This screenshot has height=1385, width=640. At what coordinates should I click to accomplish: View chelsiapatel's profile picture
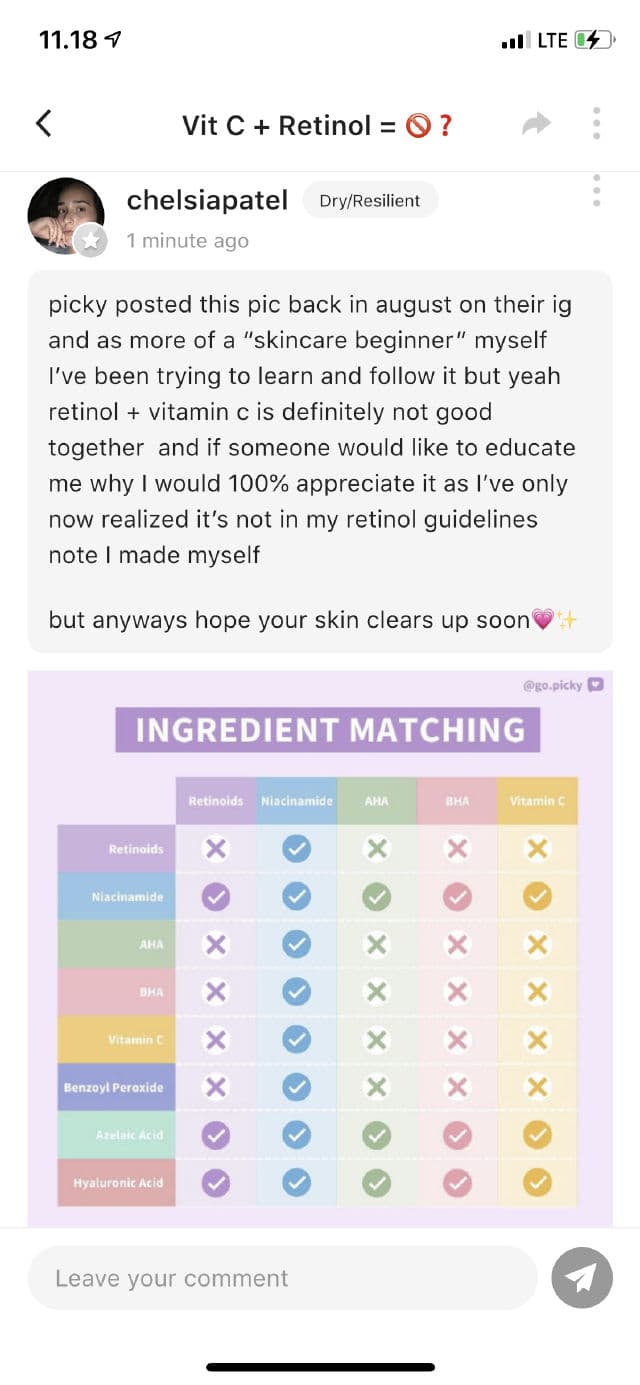tap(65, 216)
